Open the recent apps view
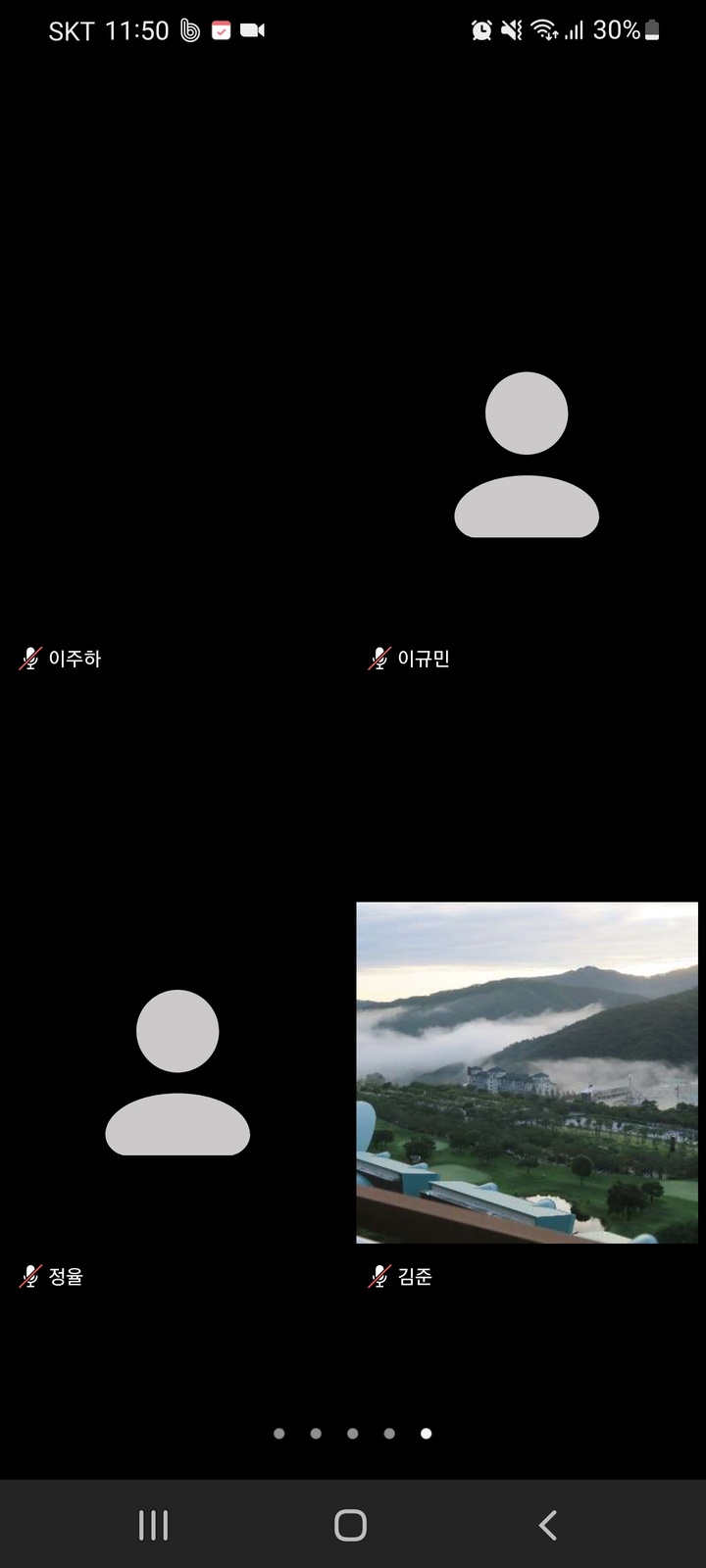The height and width of the screenshot is (1568, 706). click(153, 1525)
